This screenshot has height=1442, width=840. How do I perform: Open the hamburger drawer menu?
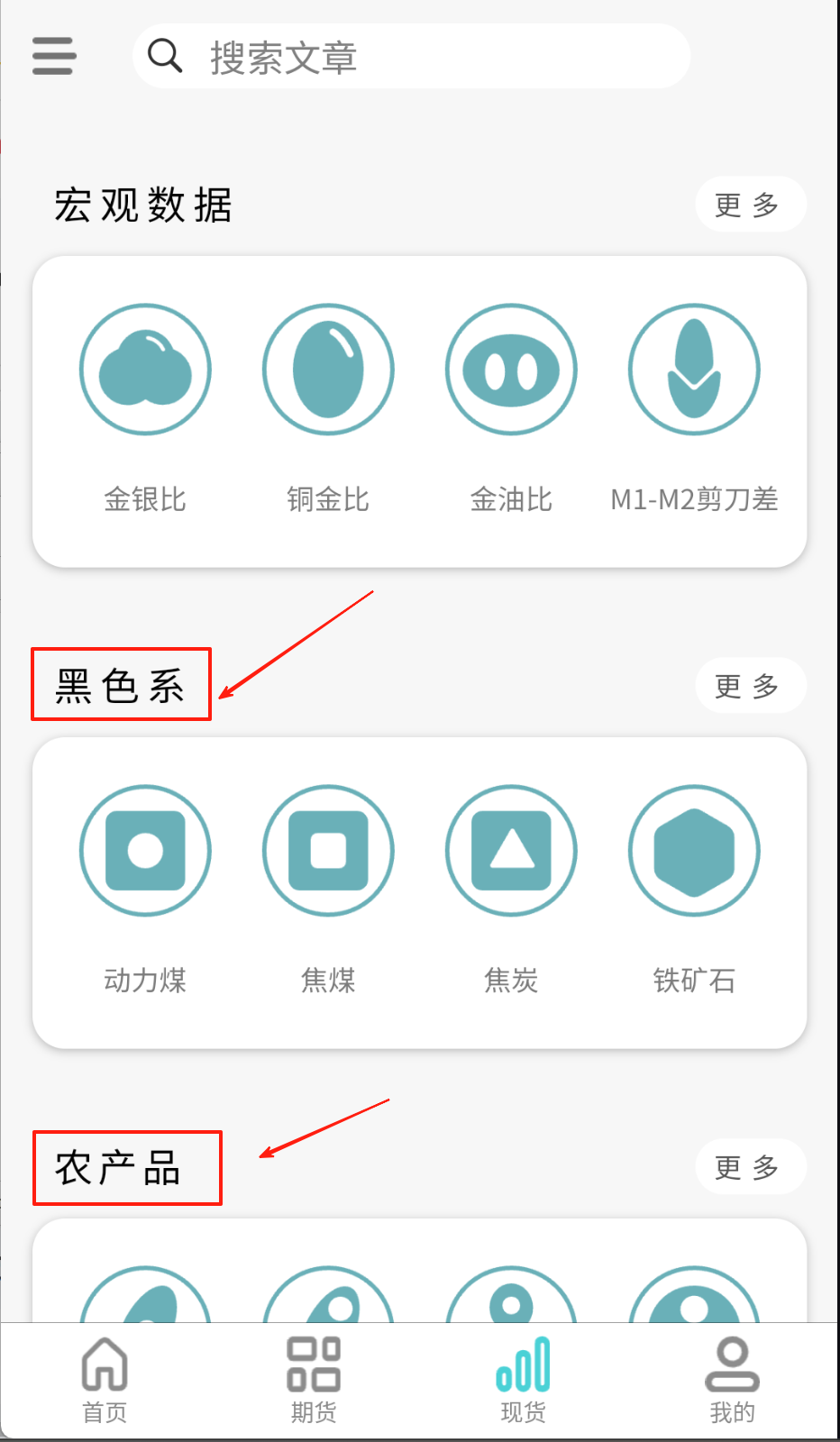(54, 56)
